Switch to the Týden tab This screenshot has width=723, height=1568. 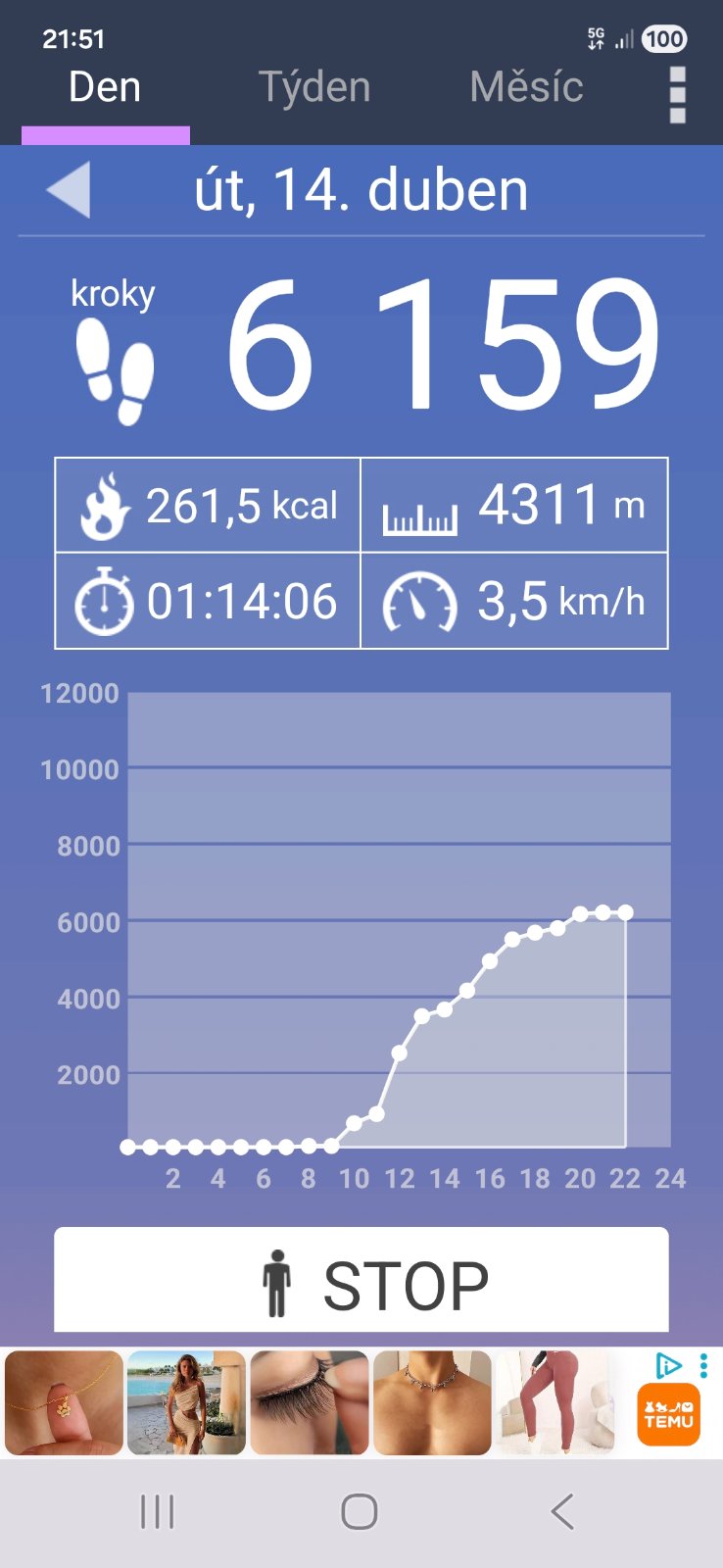pos(314,88)
